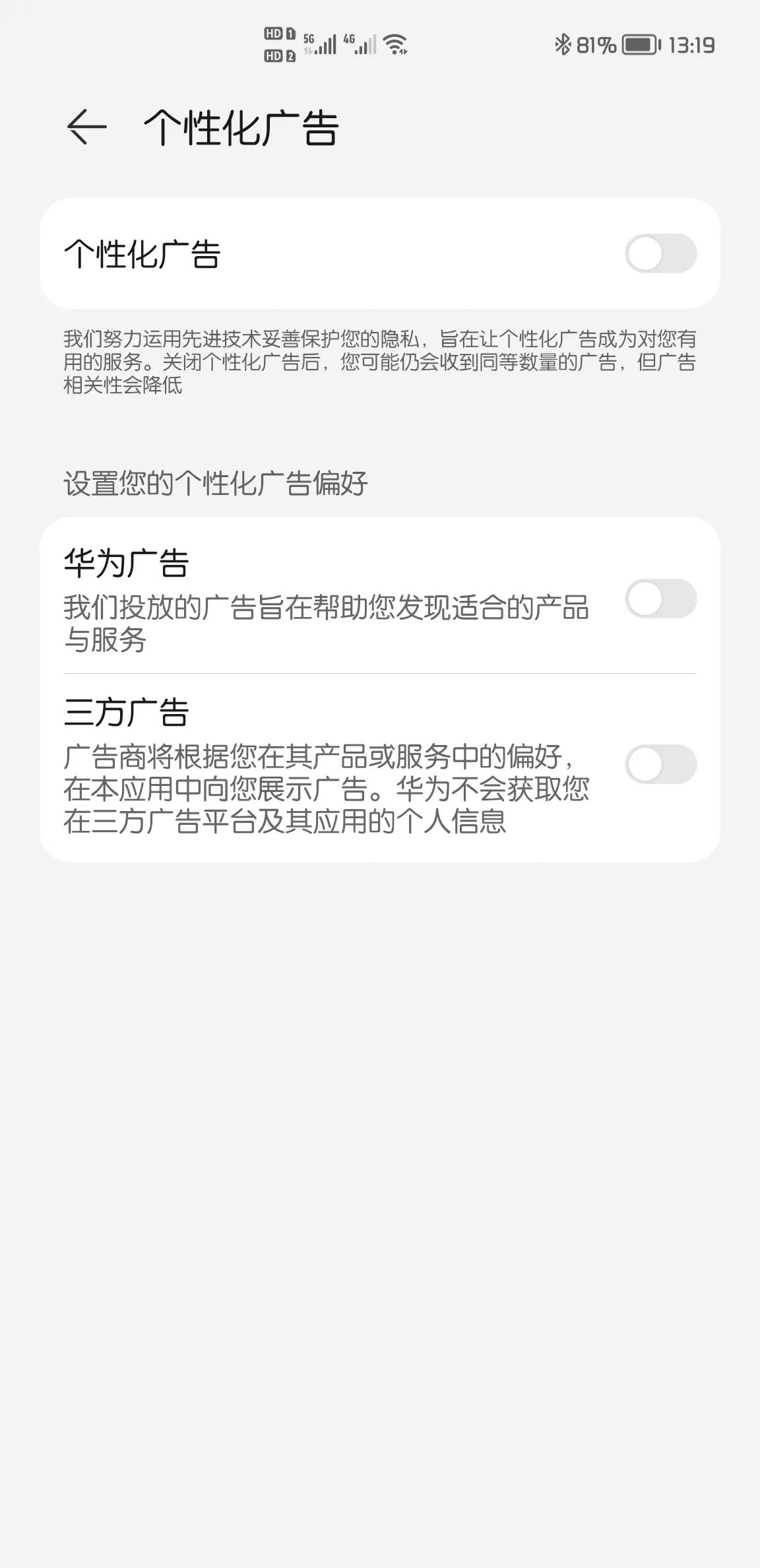Click the 三方广告 description text

pos(329,789)
